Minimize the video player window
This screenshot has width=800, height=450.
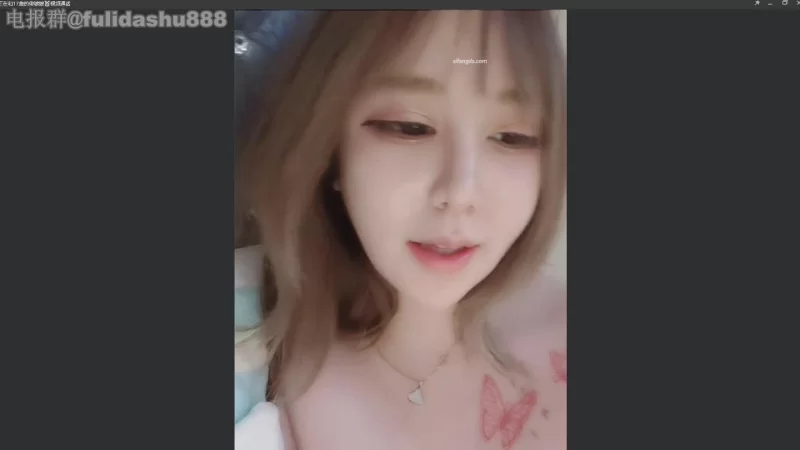click(770, 4)
